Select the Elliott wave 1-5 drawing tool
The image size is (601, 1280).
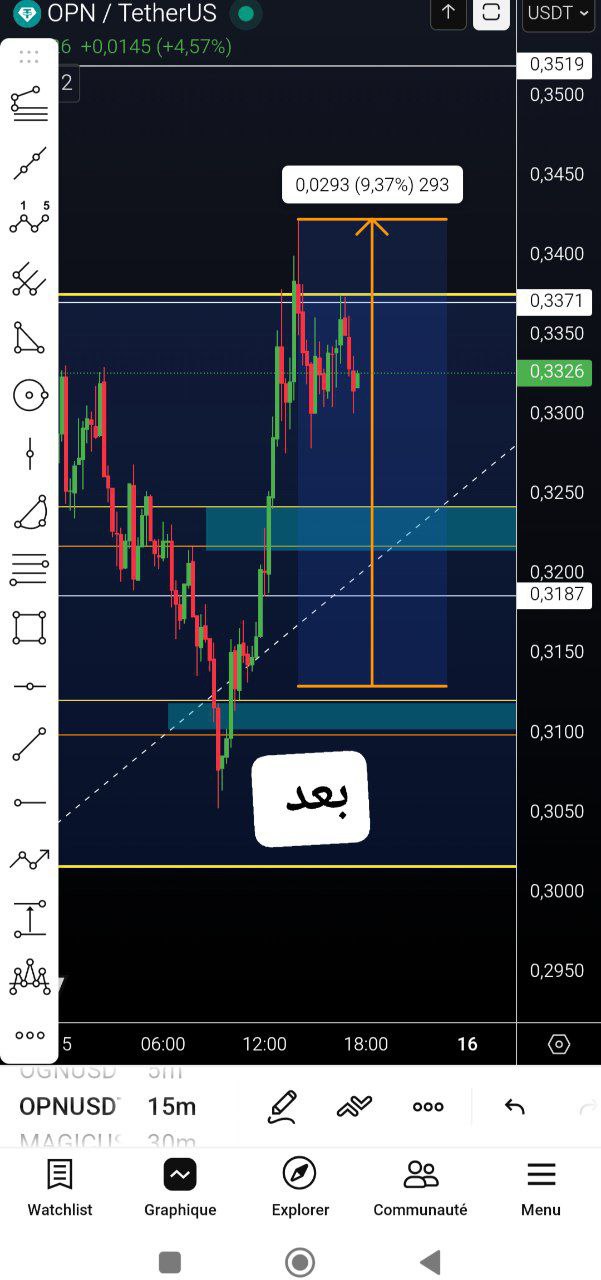tap(30, 218)
